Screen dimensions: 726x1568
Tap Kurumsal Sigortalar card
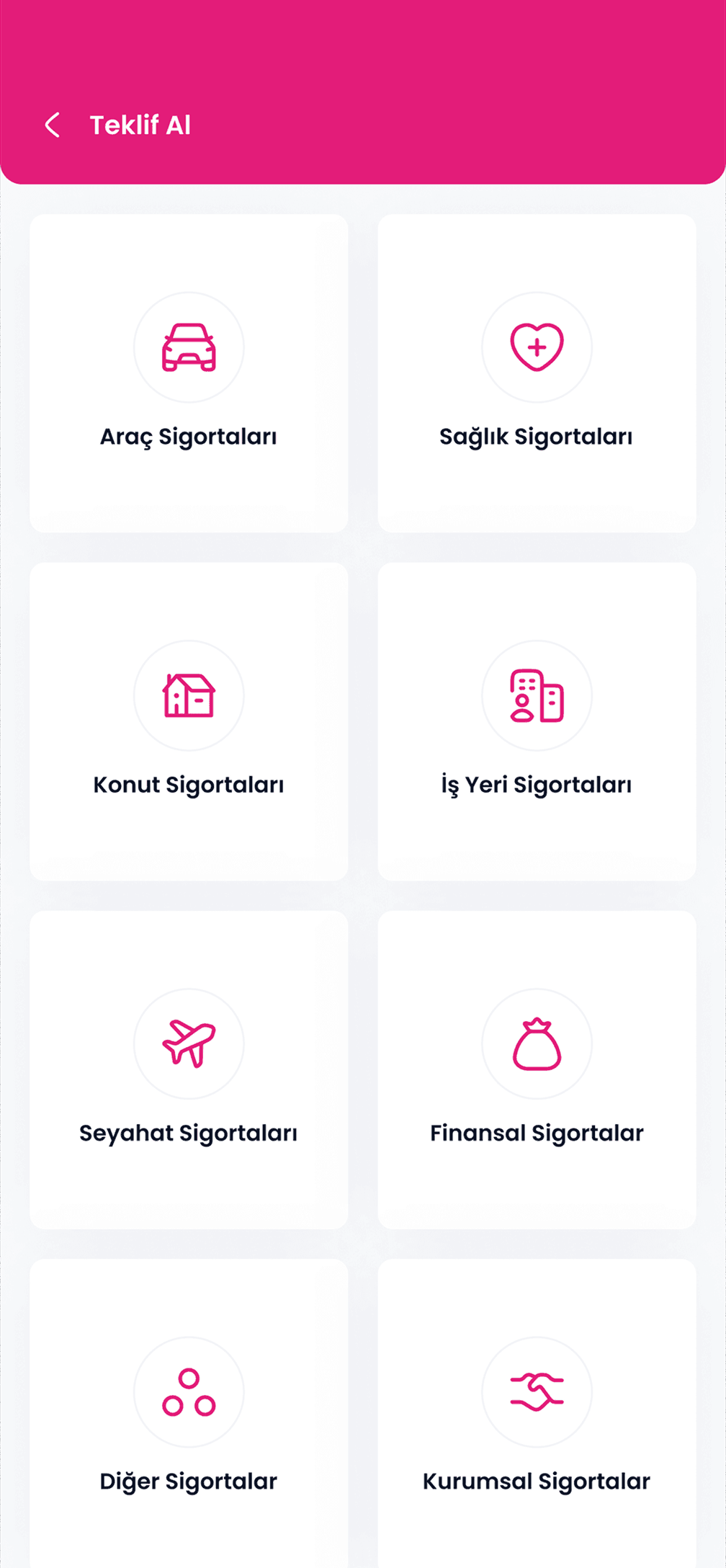537,1413
